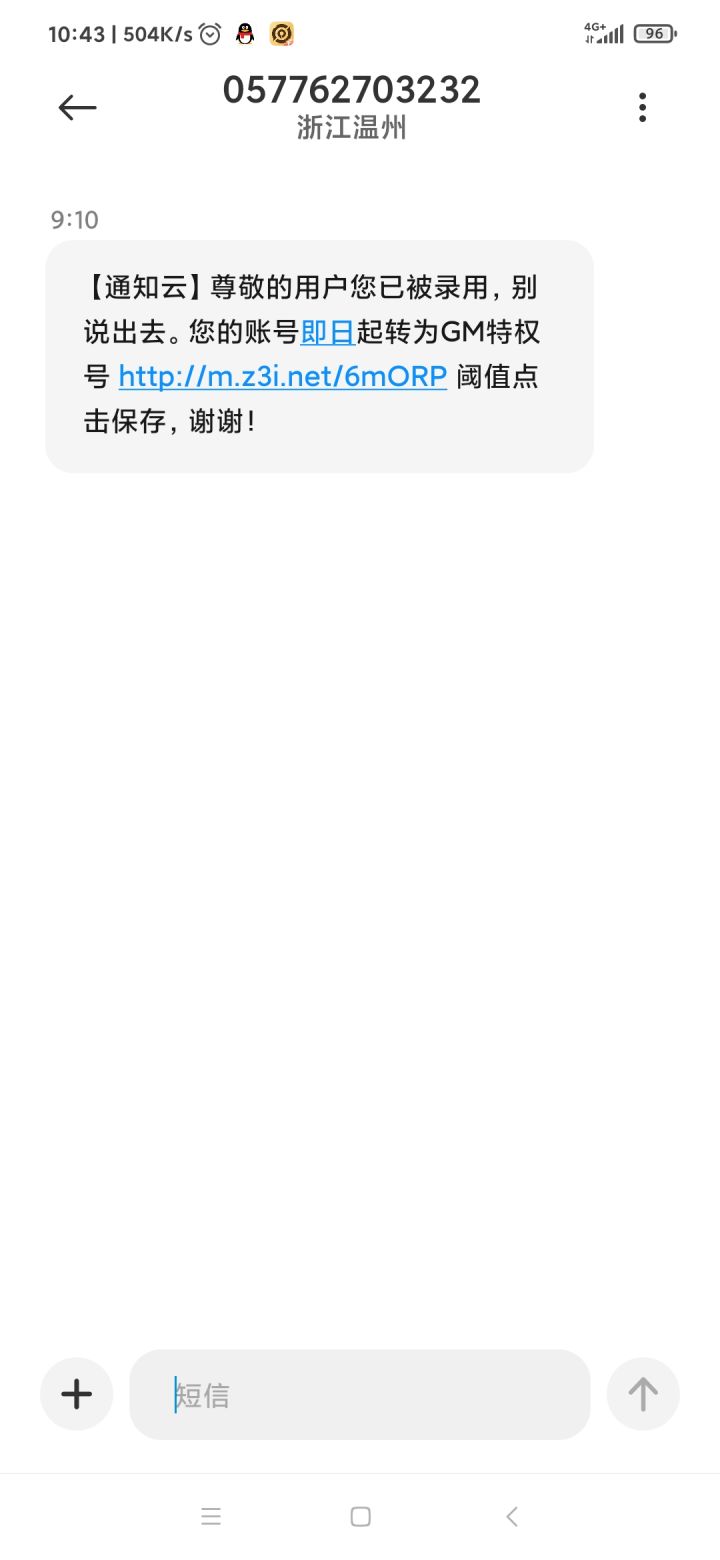Tap the 浙江温州 location label
This screenshot has height=1560, width=720.
[352, 128]
